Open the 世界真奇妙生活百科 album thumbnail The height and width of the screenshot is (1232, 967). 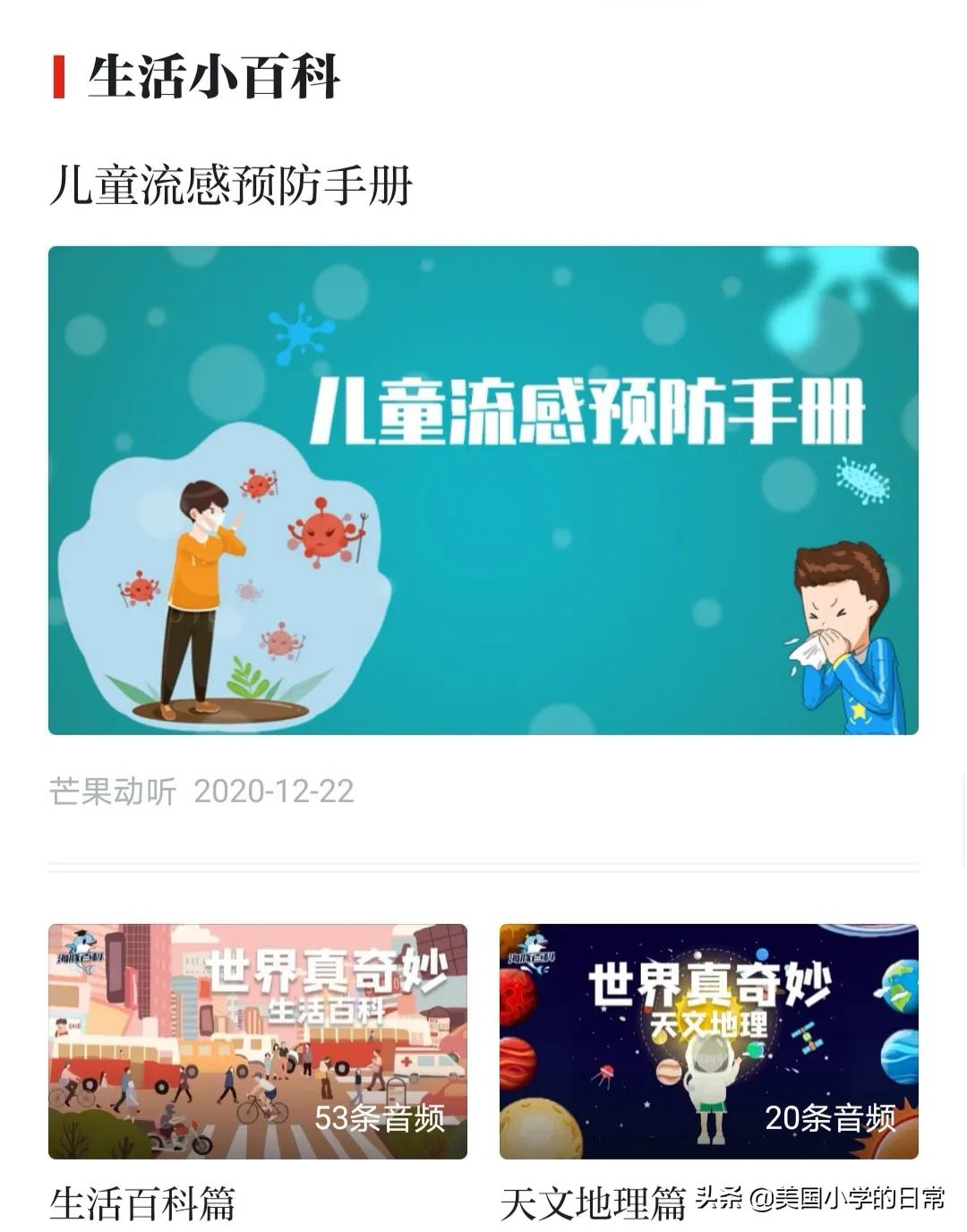[257, 1040]
